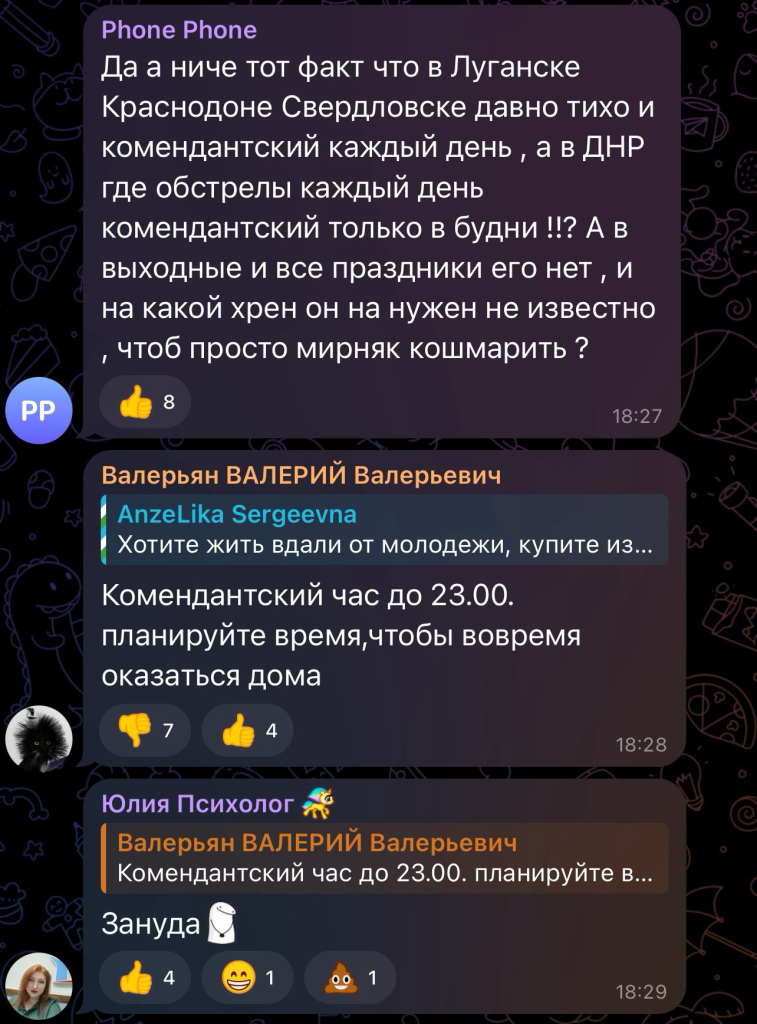This screenshot has height=1024, width=757.
Task: Tap poop emoji reaction under Зануда
Action: pos(350,978)
